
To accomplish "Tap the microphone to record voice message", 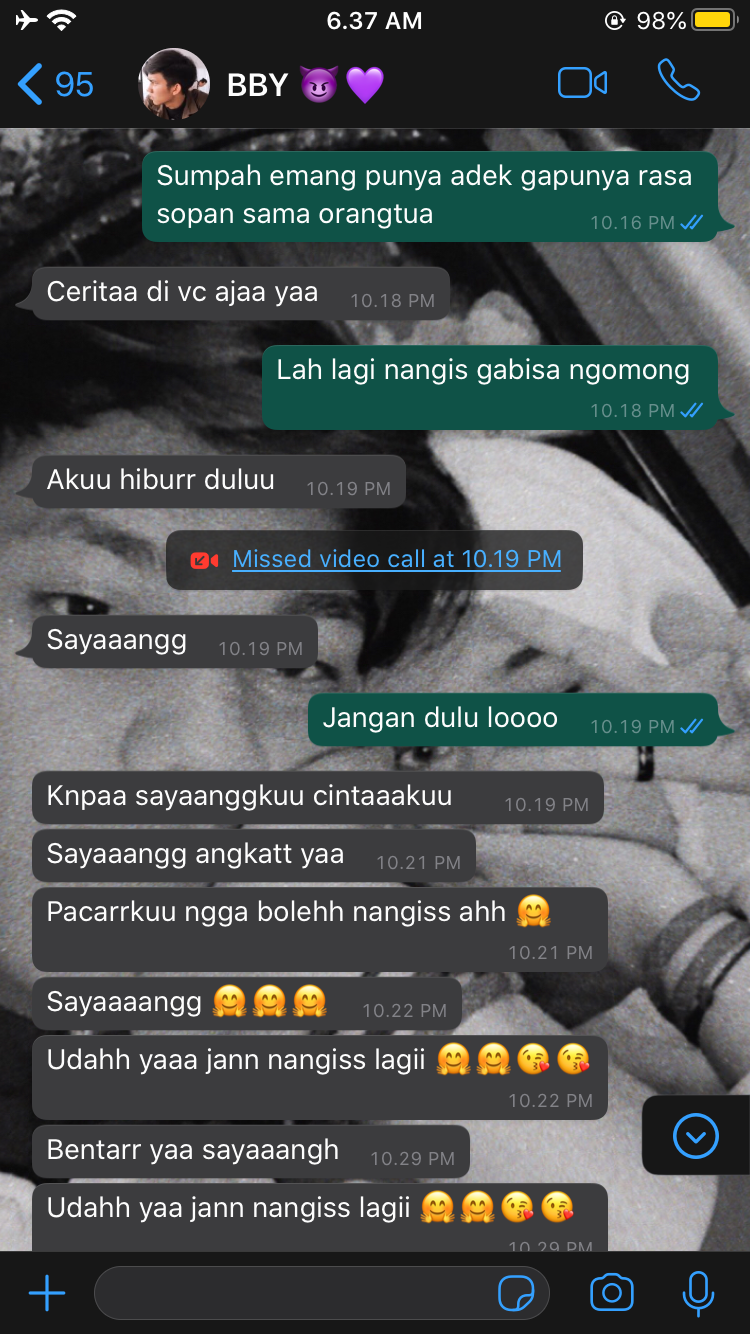I will [x=697, y=1294].
